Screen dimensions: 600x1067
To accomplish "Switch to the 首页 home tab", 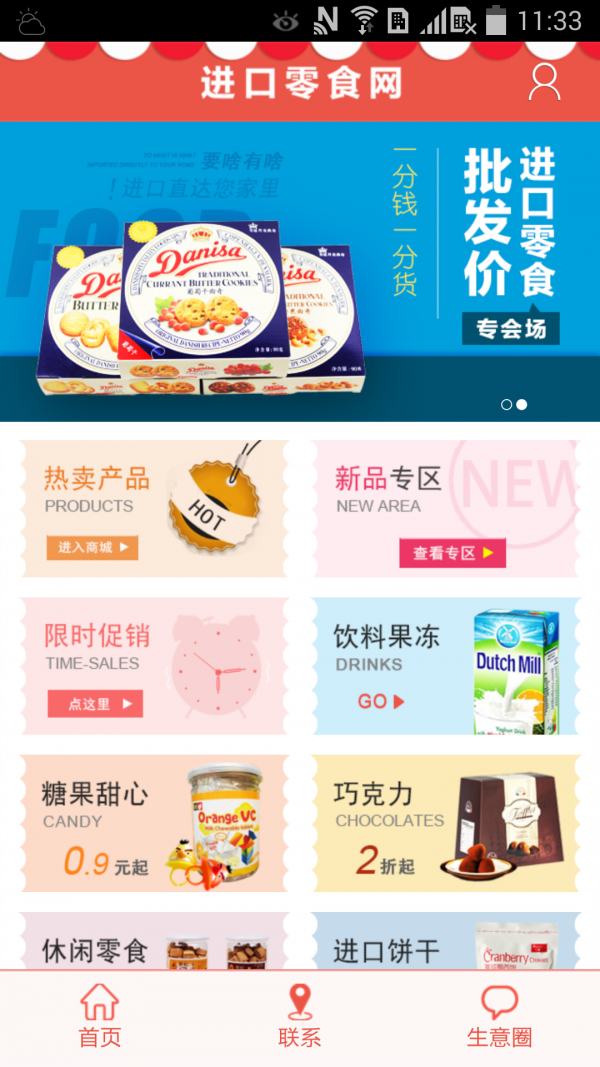I will [x=100, y=1016].
